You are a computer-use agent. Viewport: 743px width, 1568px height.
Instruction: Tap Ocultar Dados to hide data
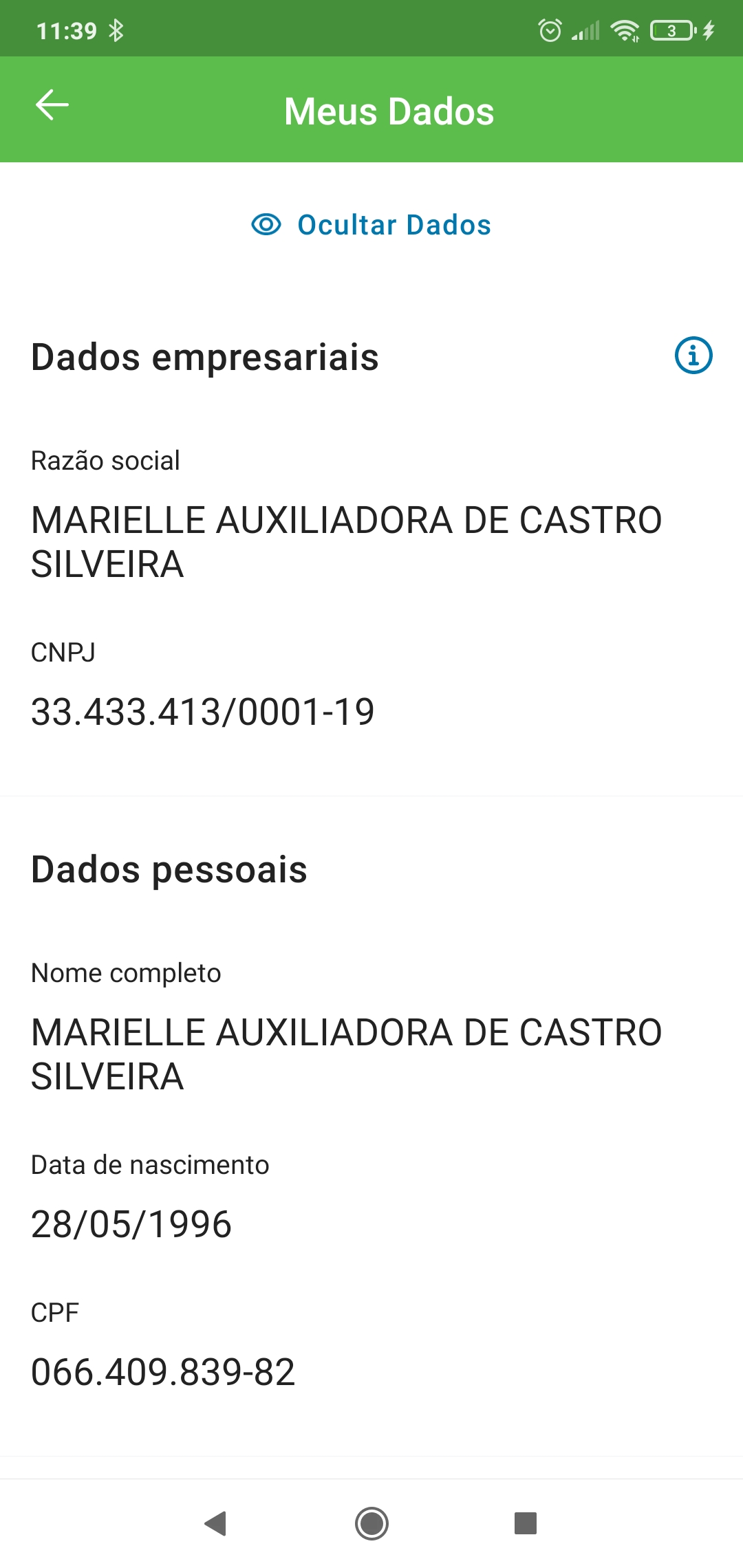[x=371, y=225]
